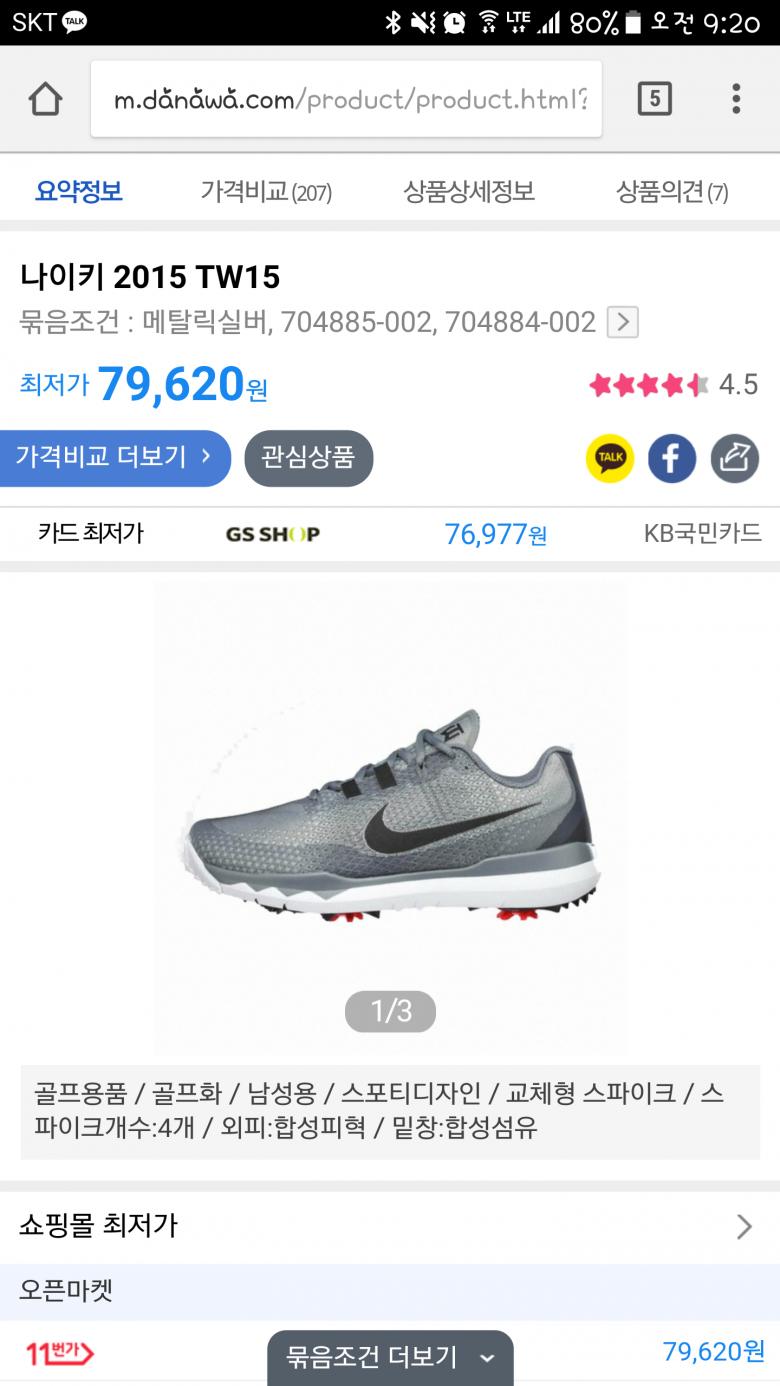Expand the 묶음조건 더보기 dropdown
Viewport: 780px width, 1386px height.
[x=390, y=1357]
